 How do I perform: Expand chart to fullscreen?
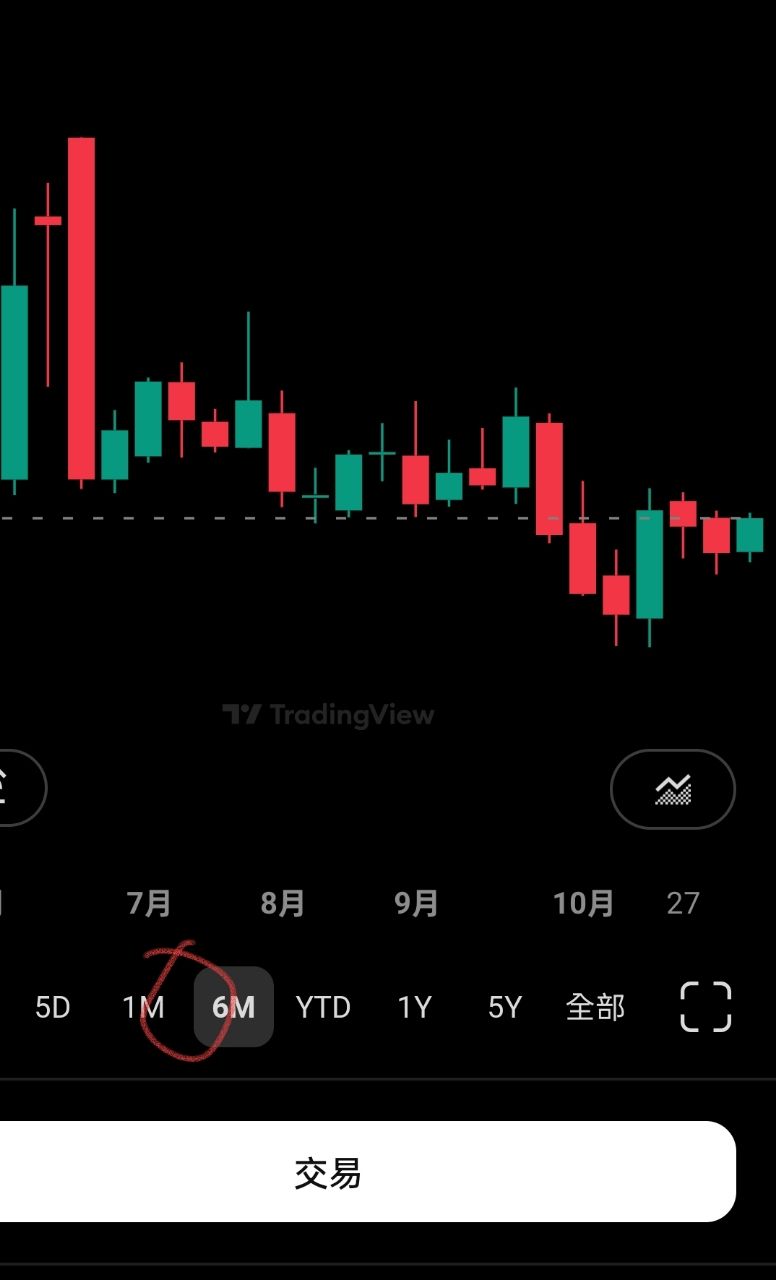(706, 1006)
